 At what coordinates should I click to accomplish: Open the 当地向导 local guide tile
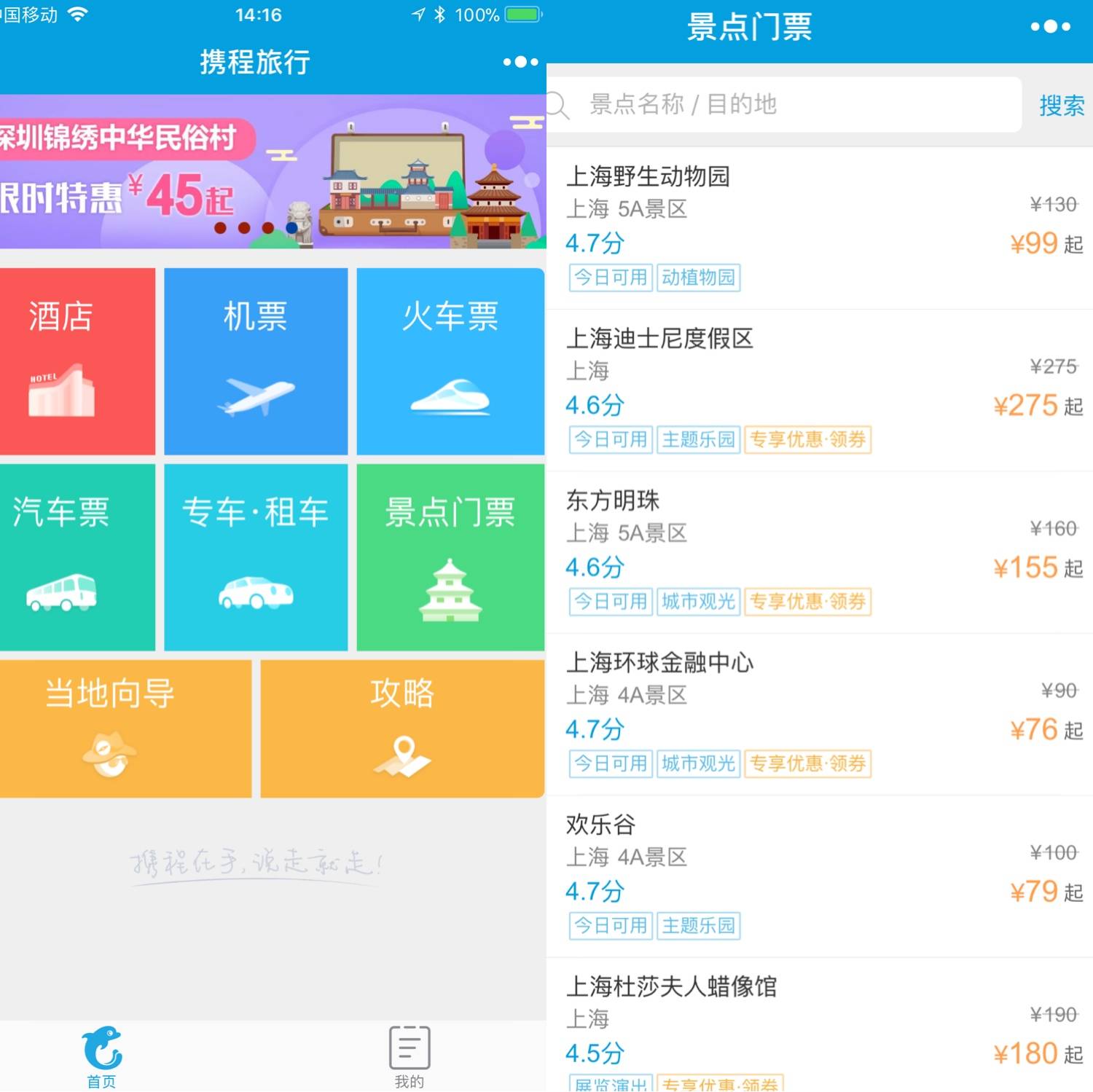tap(125, 728)
